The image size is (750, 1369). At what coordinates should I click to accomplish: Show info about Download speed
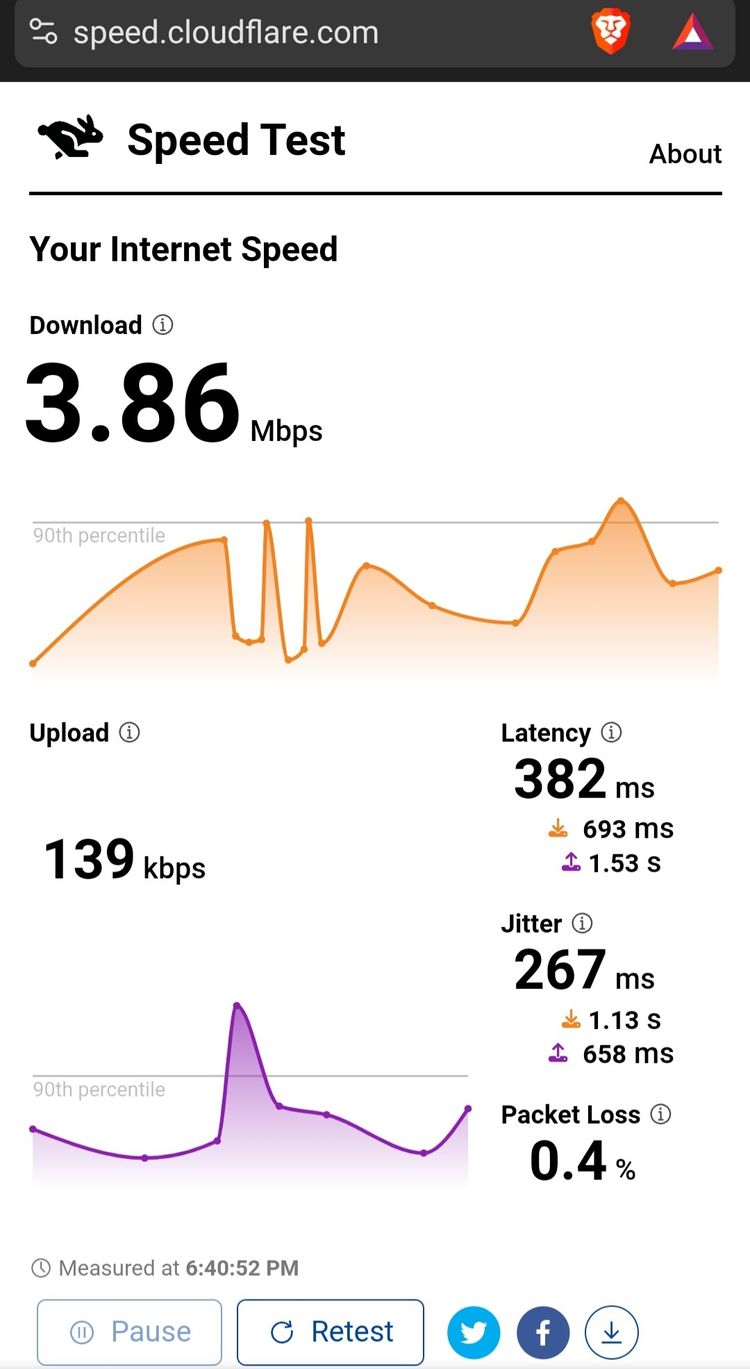pyautogui.click(x=163, y=325)
